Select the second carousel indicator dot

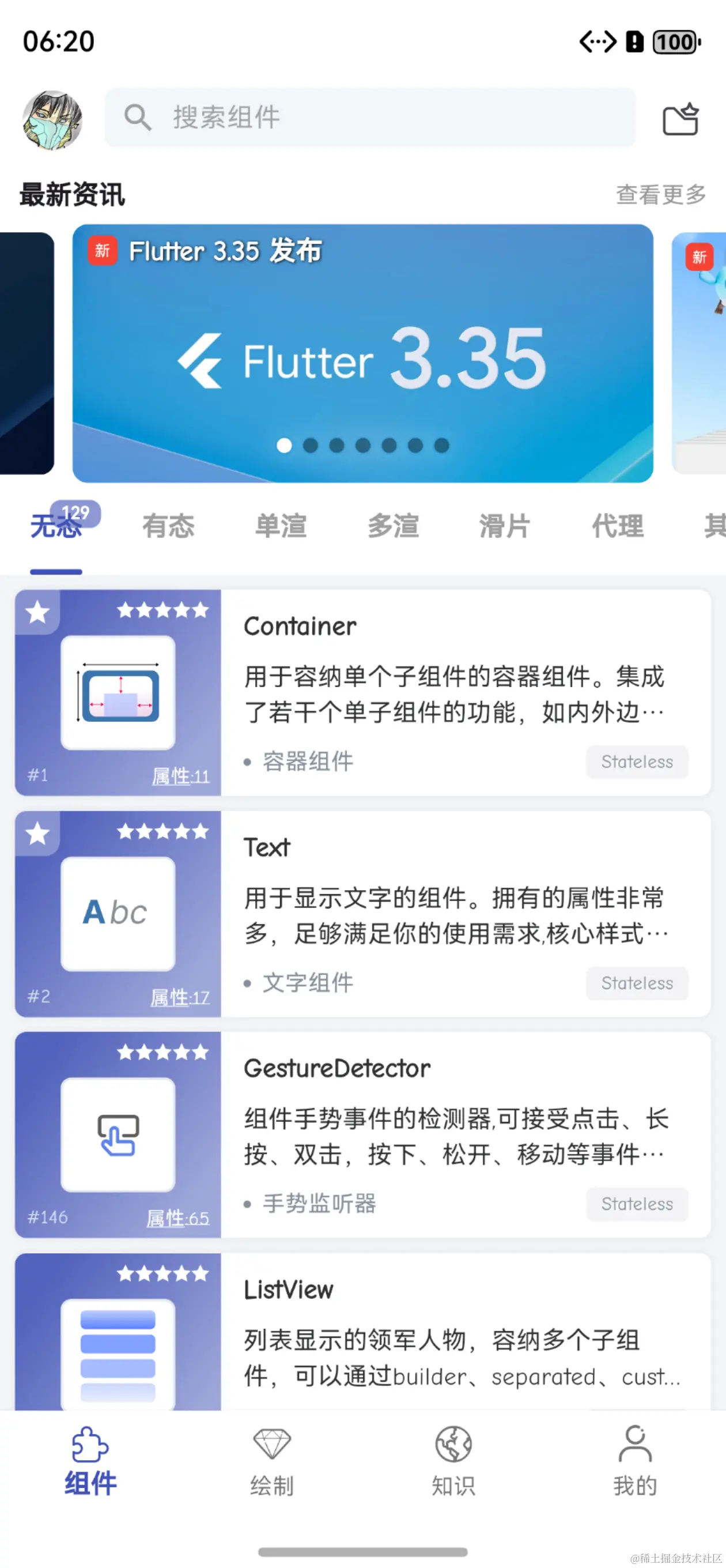point(311,445)
